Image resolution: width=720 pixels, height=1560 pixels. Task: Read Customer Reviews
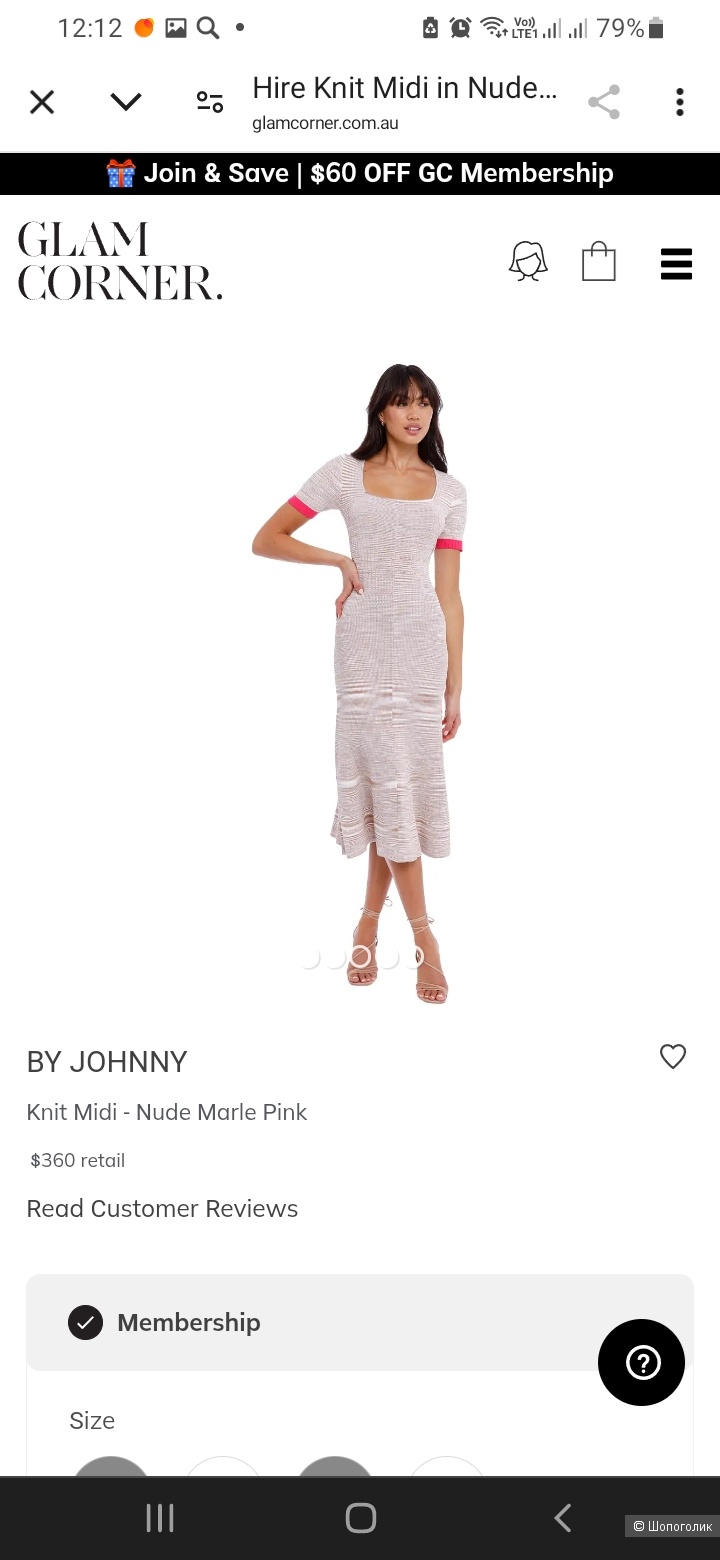(x=162, y=1208)
